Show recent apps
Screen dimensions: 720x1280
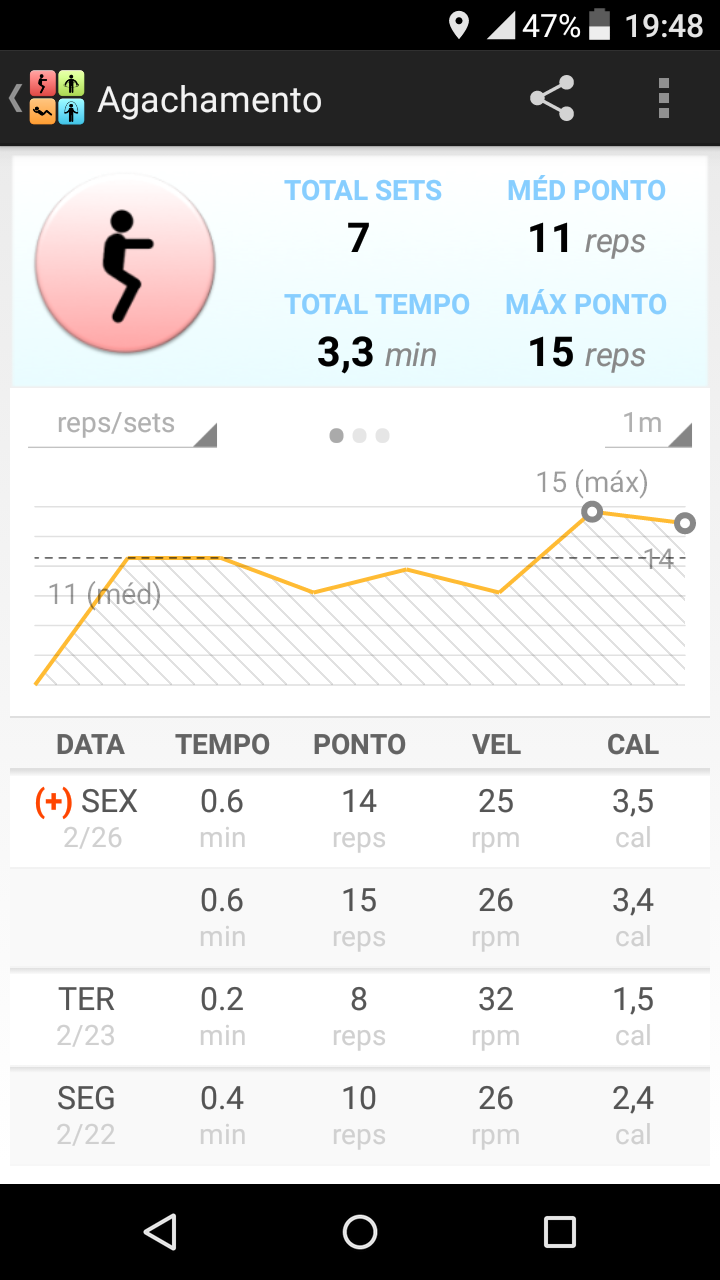[x=559, y=1232]
